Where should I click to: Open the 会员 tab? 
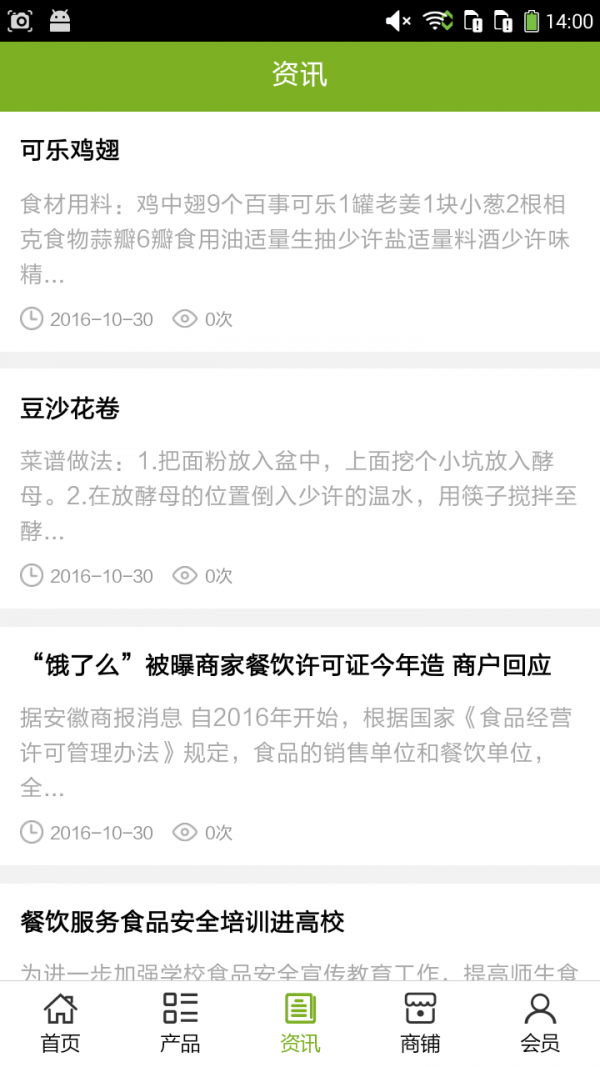coord(540,1023)
